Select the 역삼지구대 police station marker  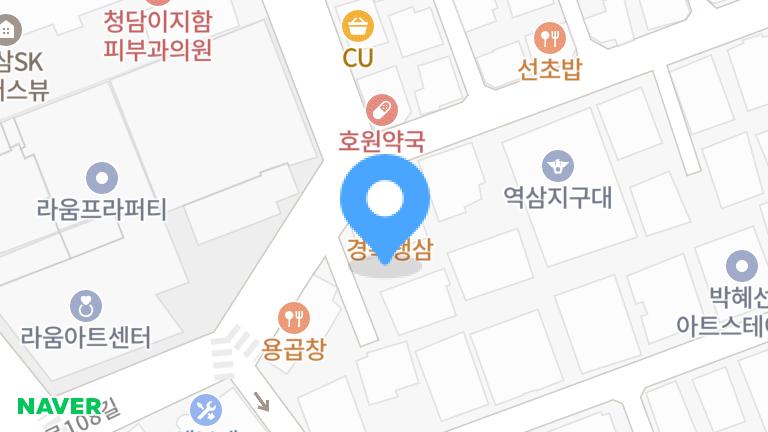pos(557,165)
